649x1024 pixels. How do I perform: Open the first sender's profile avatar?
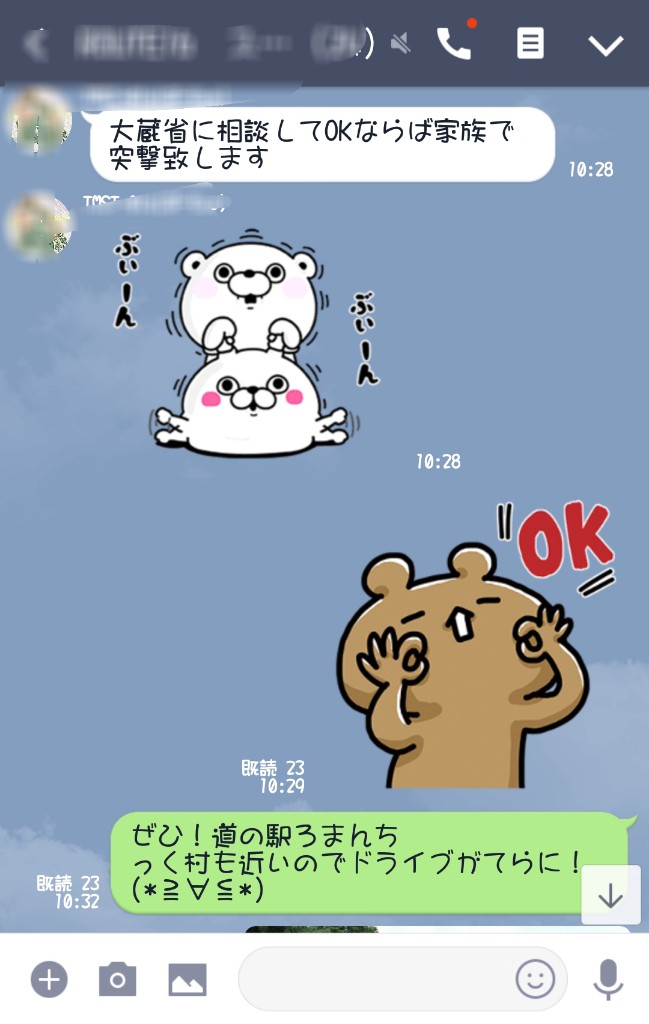click(x=40, y=122)
